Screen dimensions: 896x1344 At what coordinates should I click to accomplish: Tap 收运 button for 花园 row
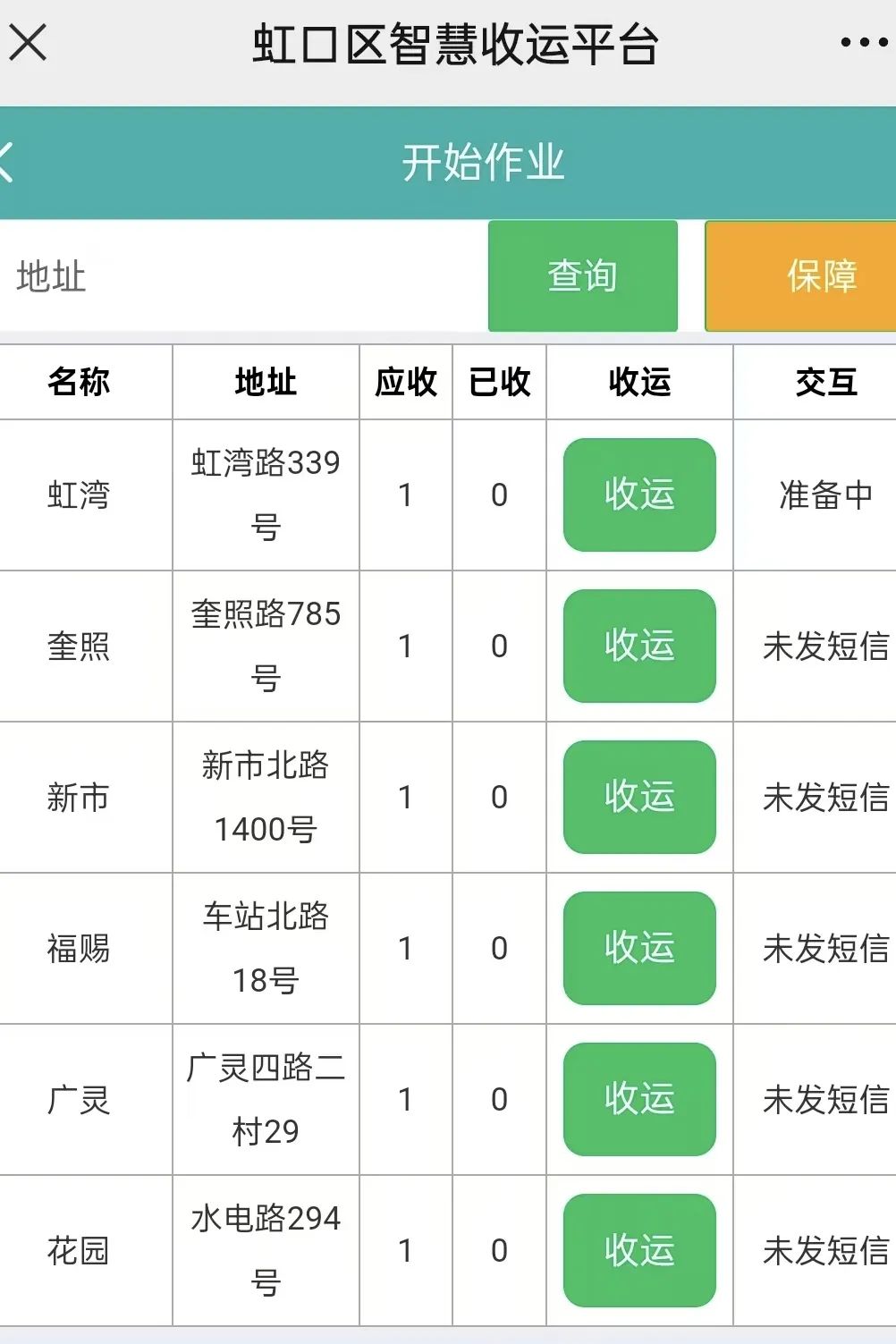(637, 1252)
